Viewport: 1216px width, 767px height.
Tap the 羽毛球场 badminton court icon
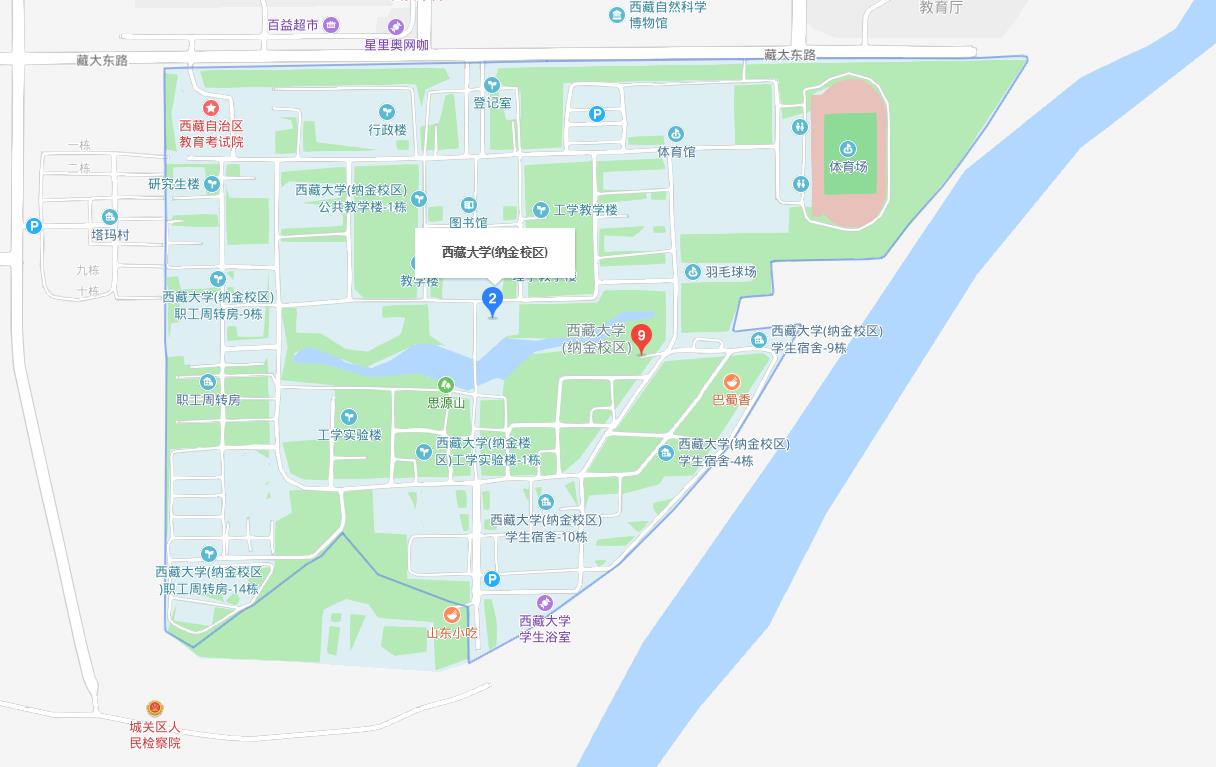click(x=692, y=272)
